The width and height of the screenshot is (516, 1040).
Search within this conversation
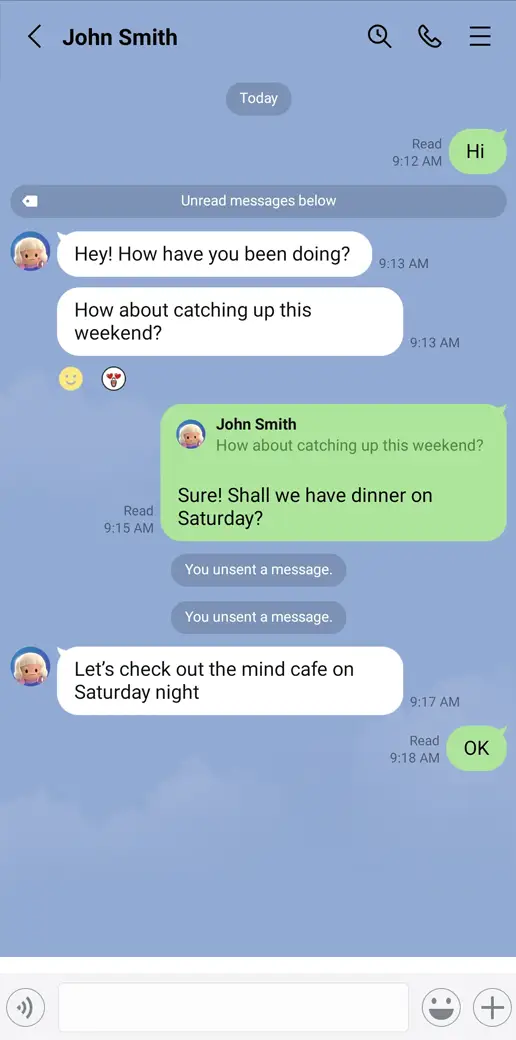pos(380,36)
